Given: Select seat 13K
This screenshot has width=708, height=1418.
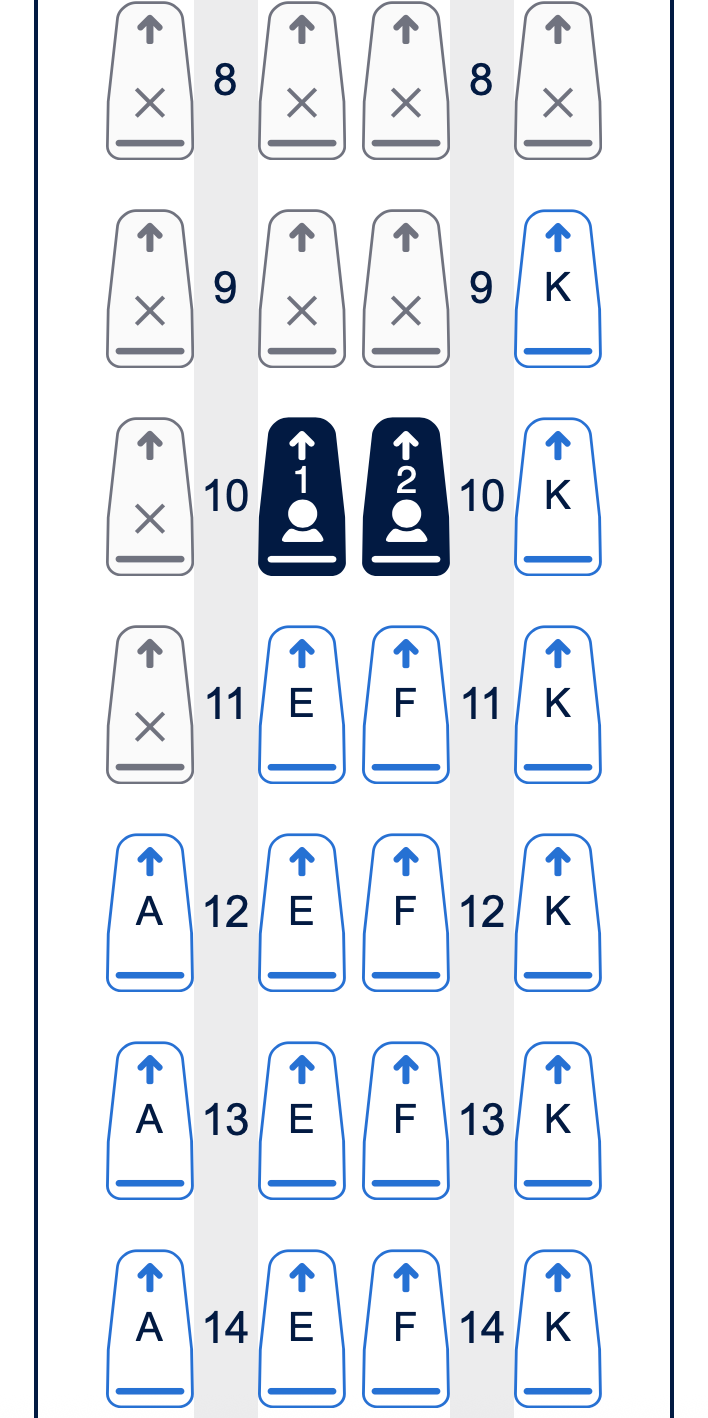Looking at the screenshot, I should click(557, 1121).
